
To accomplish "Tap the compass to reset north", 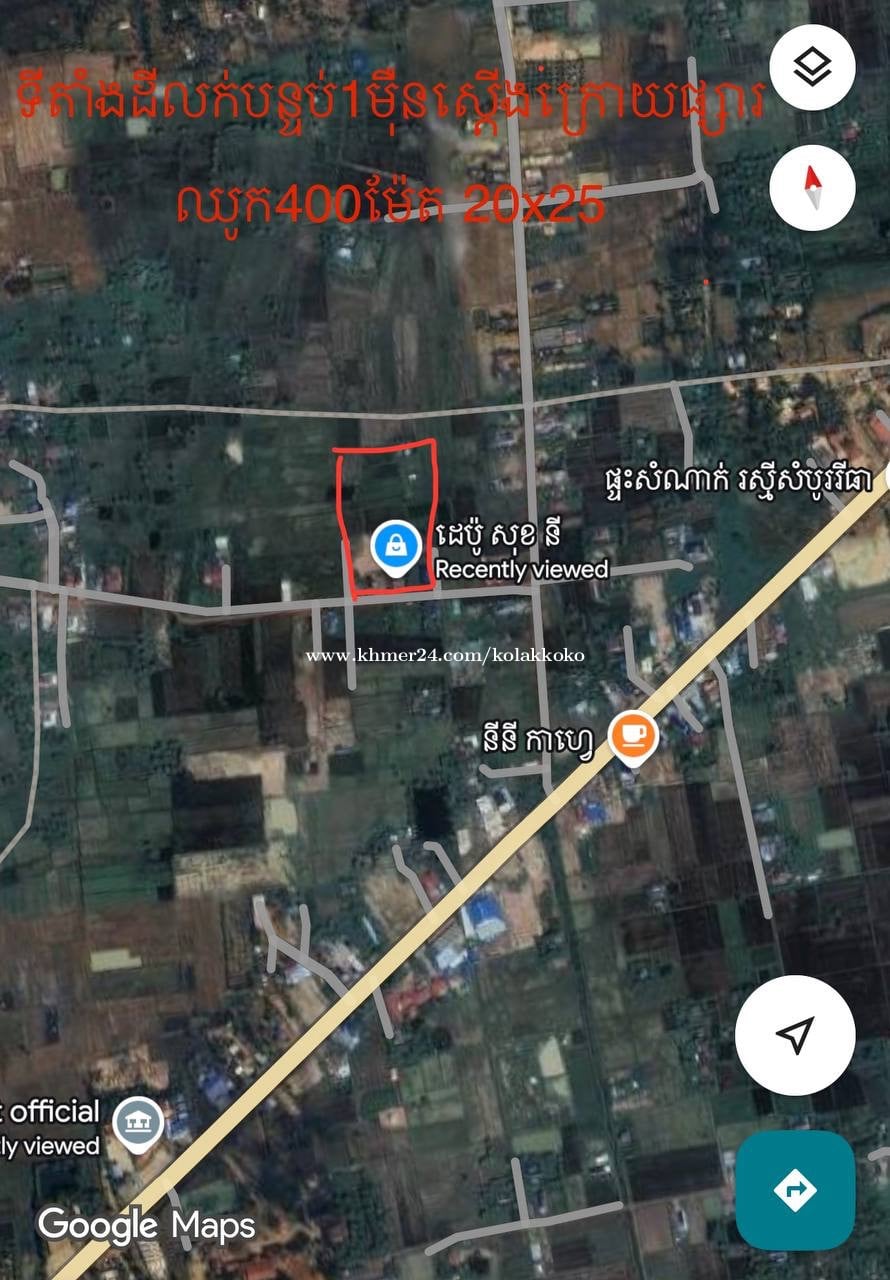I will (x=812, y=187).
